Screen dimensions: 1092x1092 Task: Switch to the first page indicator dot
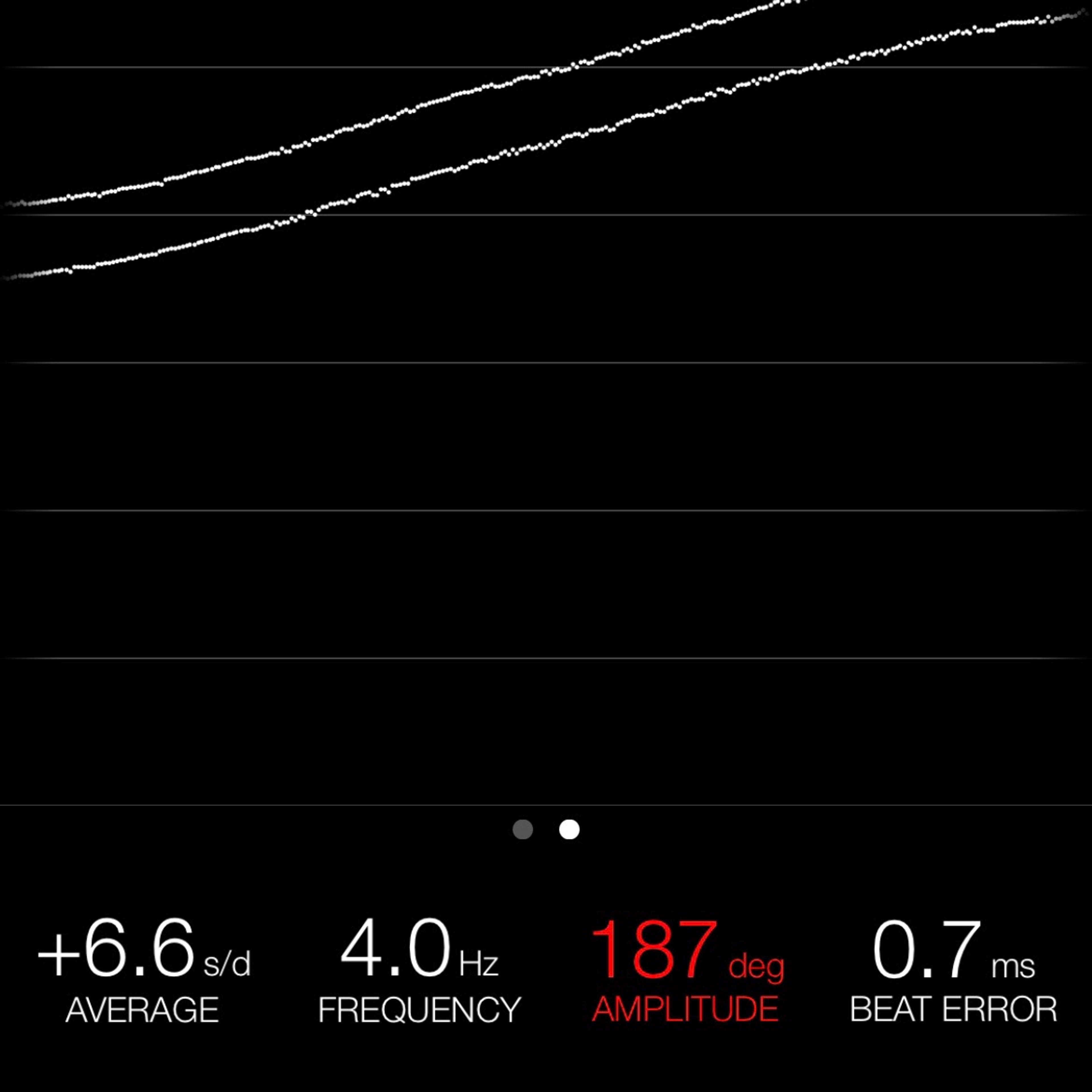click(522, 829)
